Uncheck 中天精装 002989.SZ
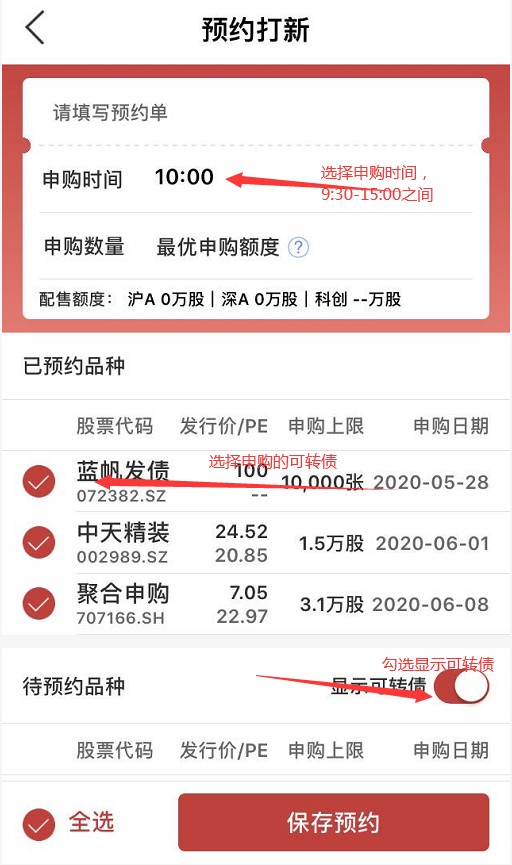512x865 pixels. point(39,542)
